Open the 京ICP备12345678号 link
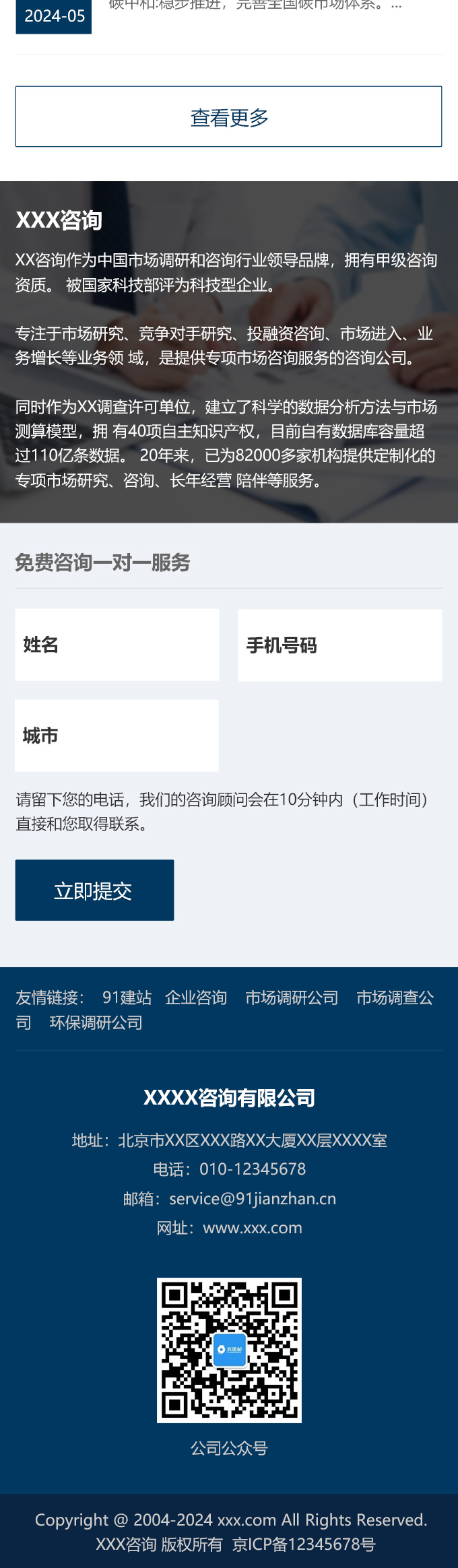Image resolution: width=458 pixels, height=1568 pixels. pyautogui.click(x=304, y=1544)
